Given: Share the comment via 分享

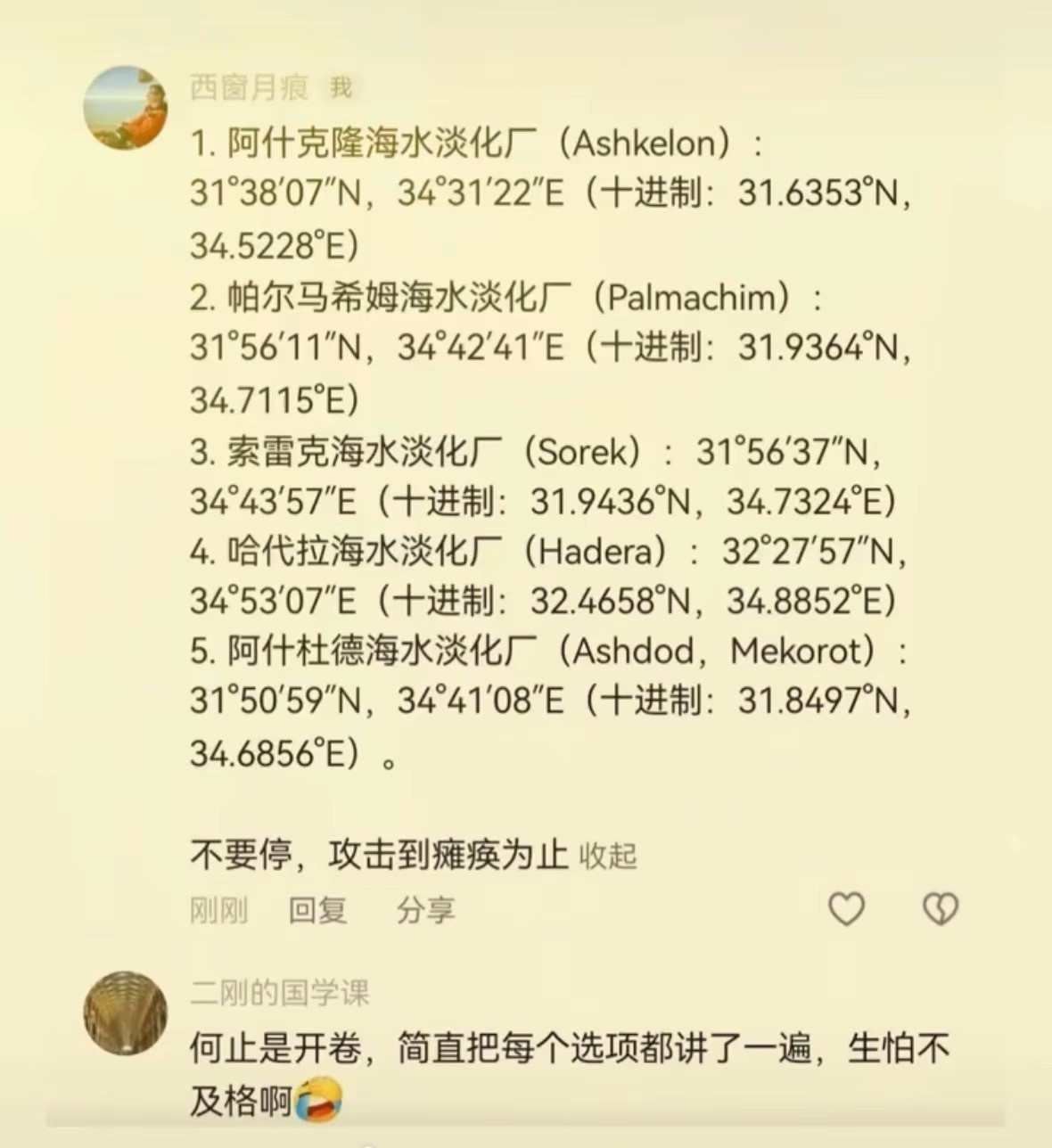Looking at the screenshot, I should click(425, 910).
